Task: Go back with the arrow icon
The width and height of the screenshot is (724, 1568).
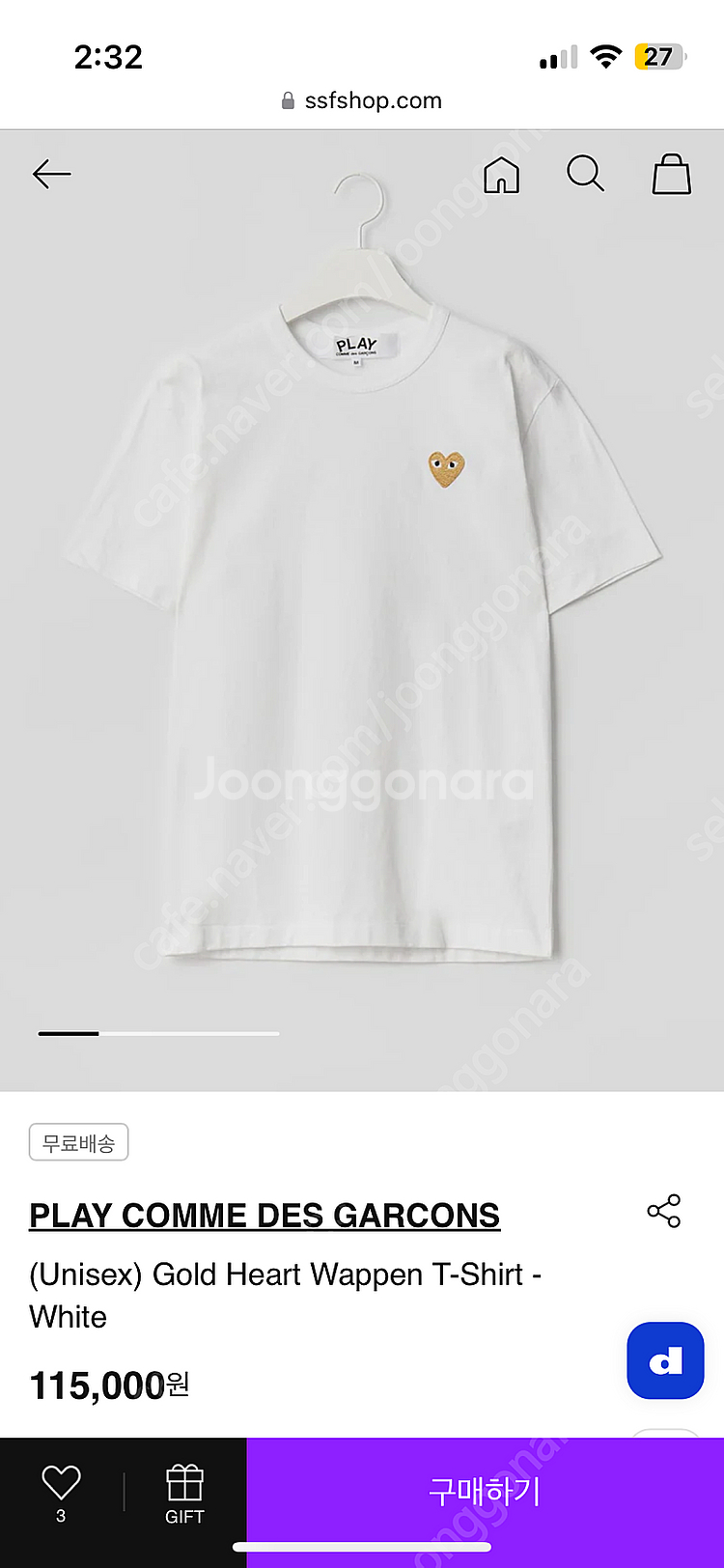Action: [x=52, y=174]
